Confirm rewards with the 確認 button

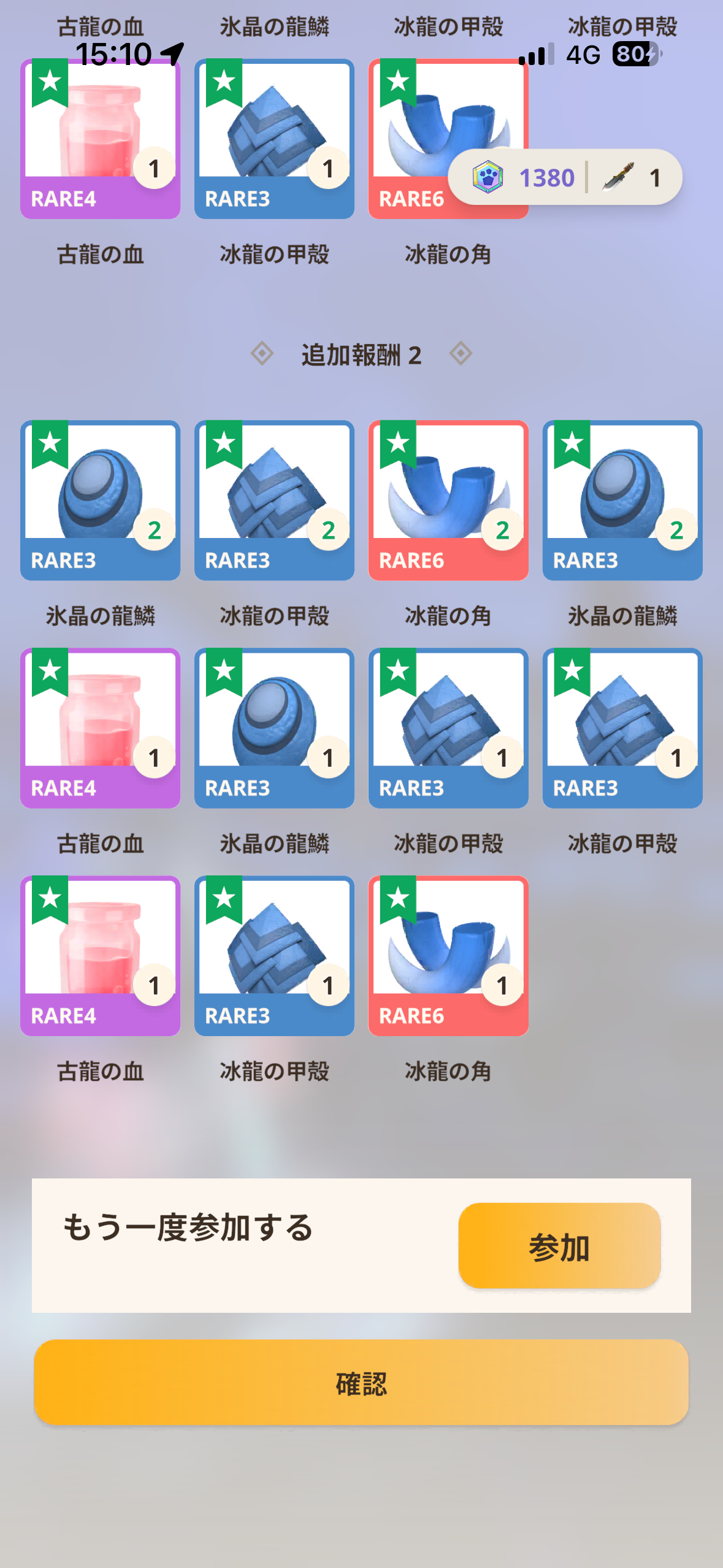tap(361, 1382)
